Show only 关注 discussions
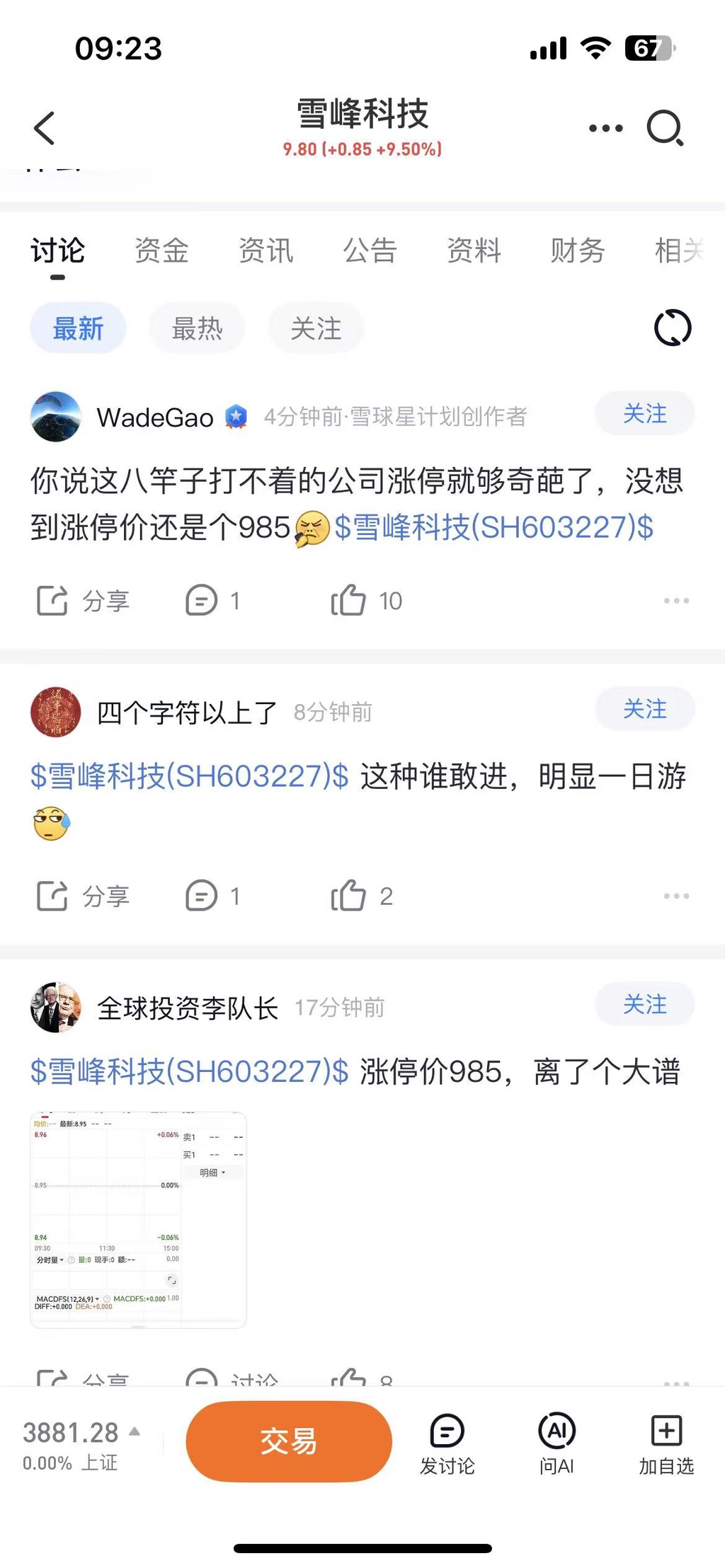725x1568 pixels. tap(316, 328)
